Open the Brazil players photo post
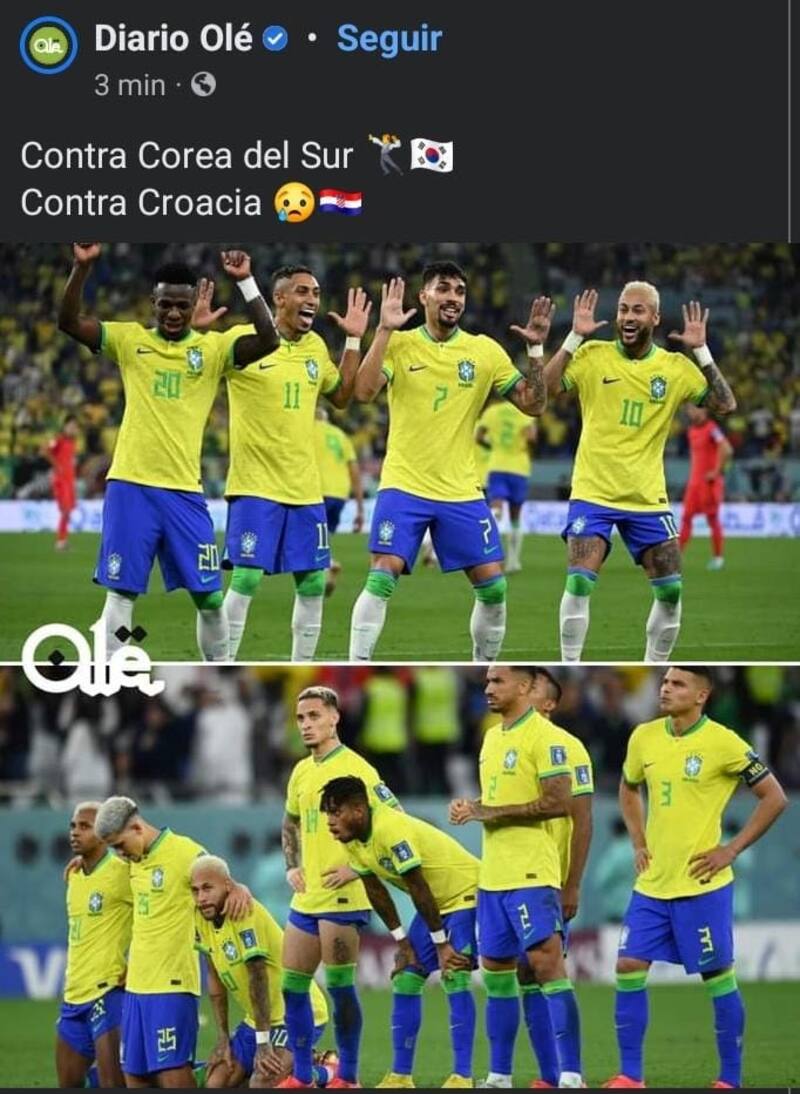 pyautogui.click(x=400, y=665)
